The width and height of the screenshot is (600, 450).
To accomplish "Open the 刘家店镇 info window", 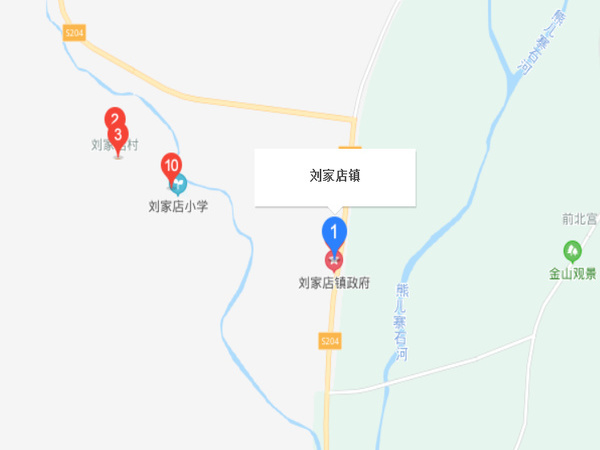I will 334,177.
